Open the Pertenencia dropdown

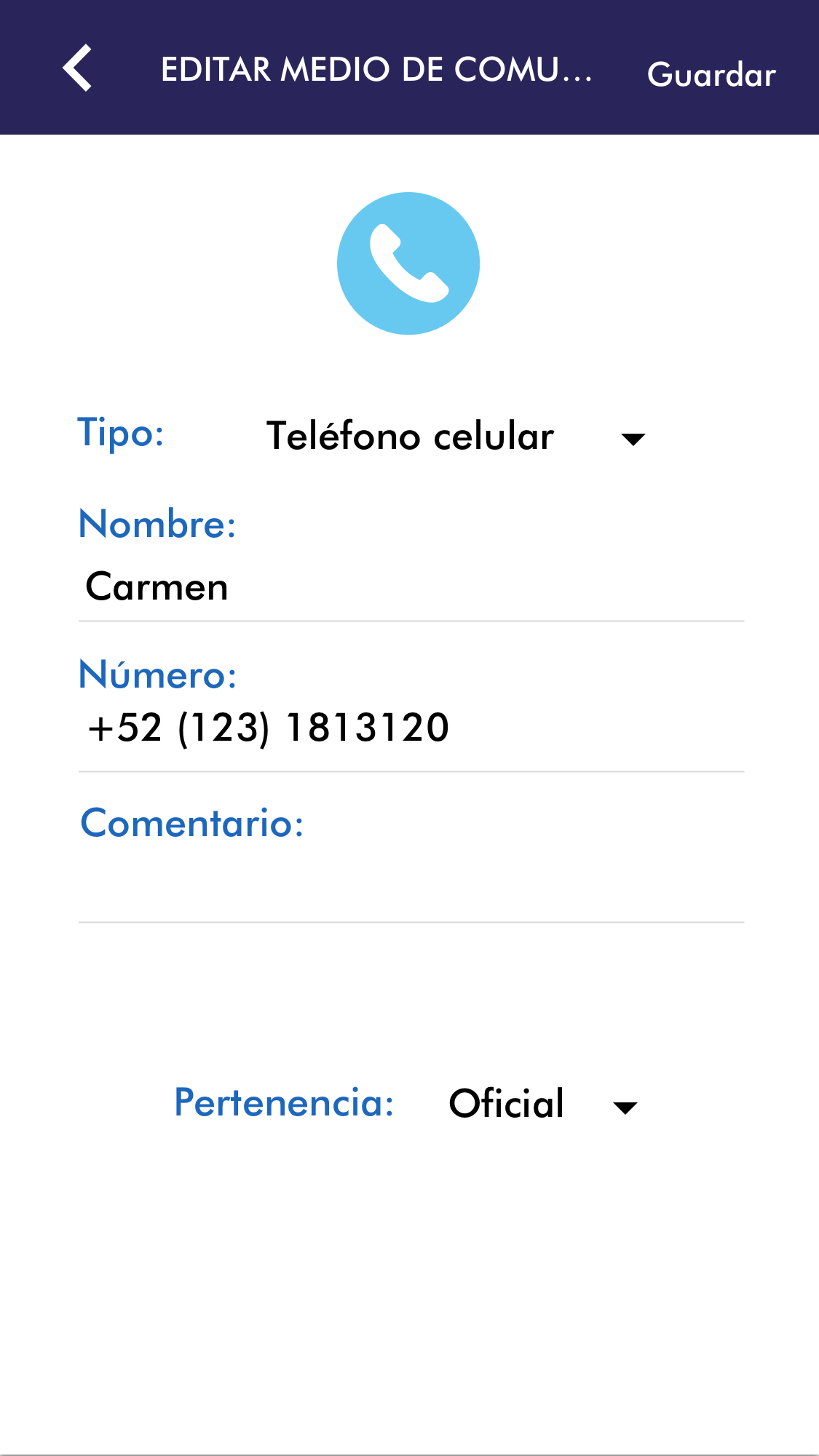(x=542, y=1104)
